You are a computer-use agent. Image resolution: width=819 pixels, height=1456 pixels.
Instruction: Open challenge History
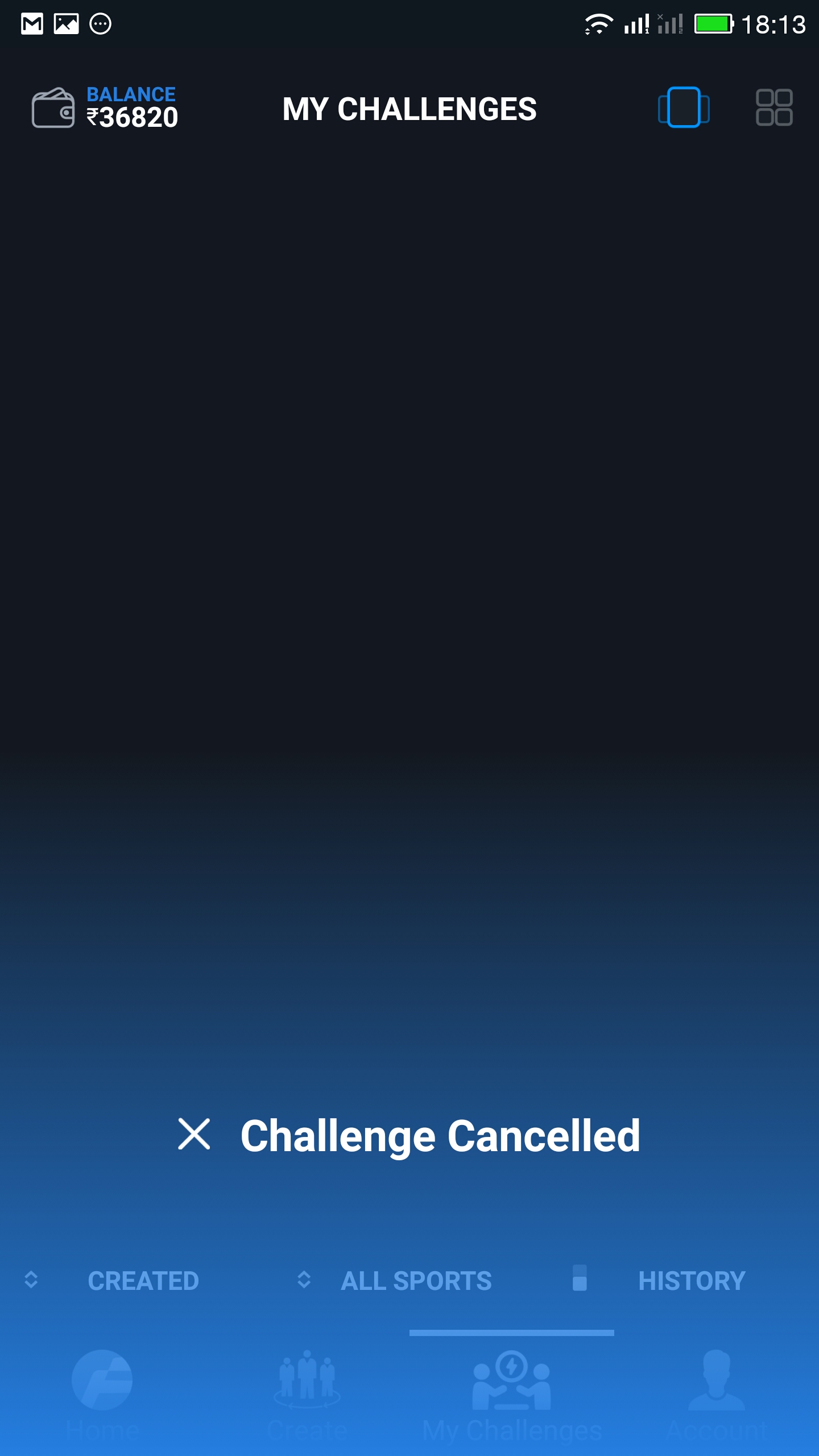(660, 1280)
